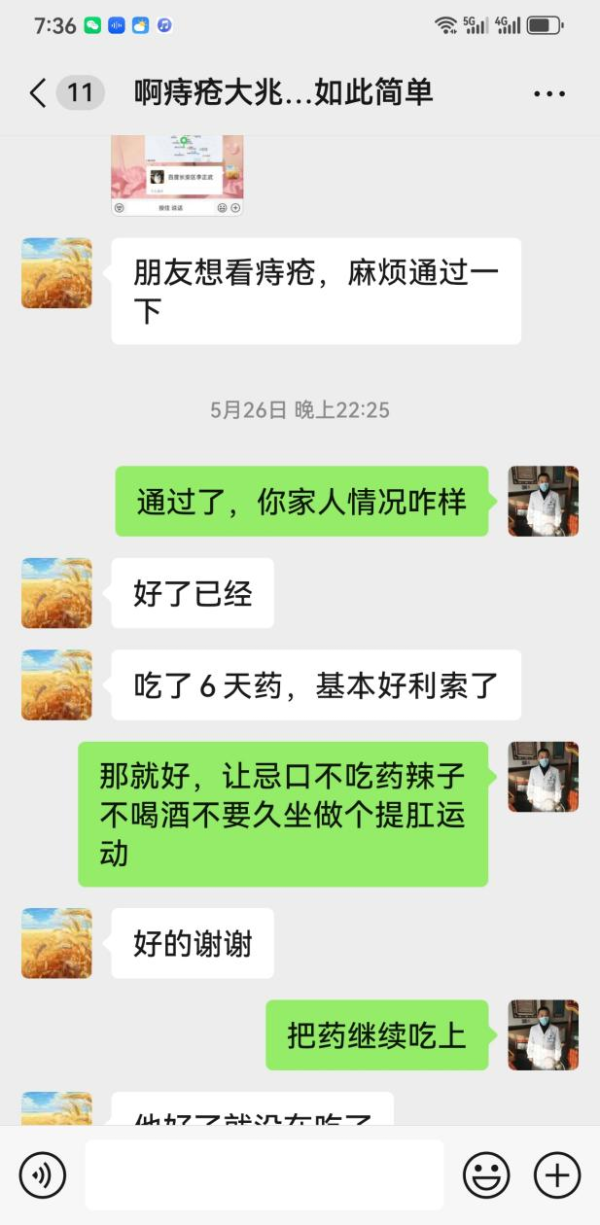600x1225 pixels.
Task: Open the plus attachments menu
Action: [x=557, y=1174]
